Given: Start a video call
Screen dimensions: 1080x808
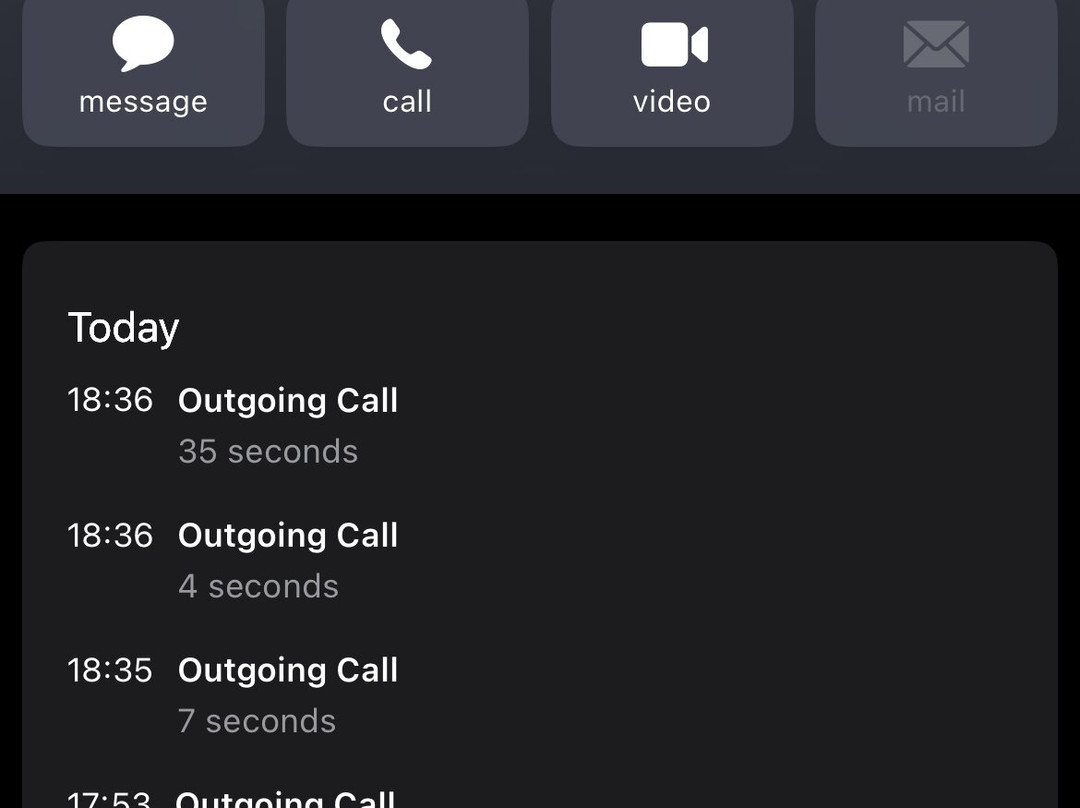Looking at the screenshot, I should 672,68.
